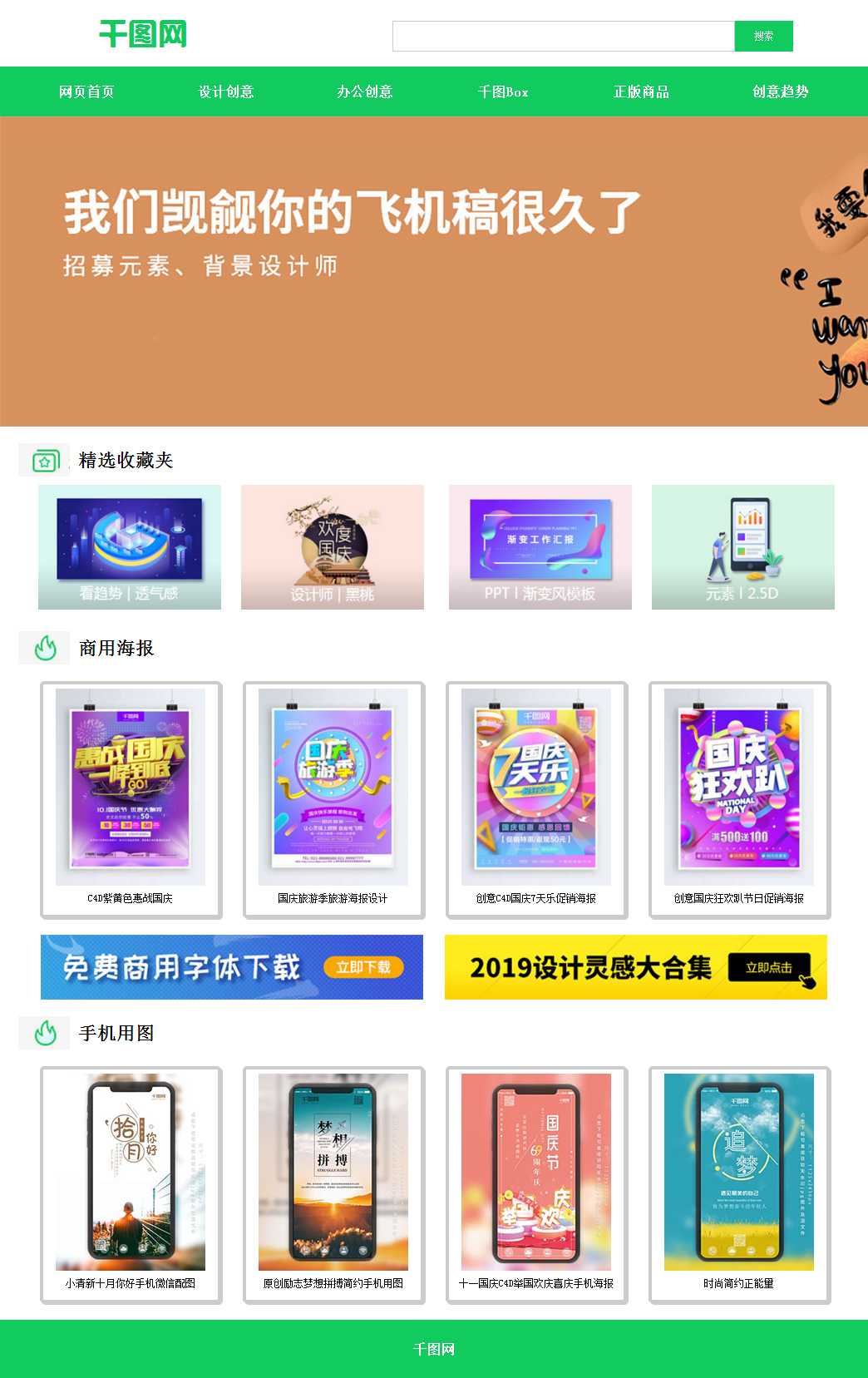View the 国庆旅游季旅游海报设计 card
The width and height of the screenshot is (868, 1378).
click(x=333, y=798)
